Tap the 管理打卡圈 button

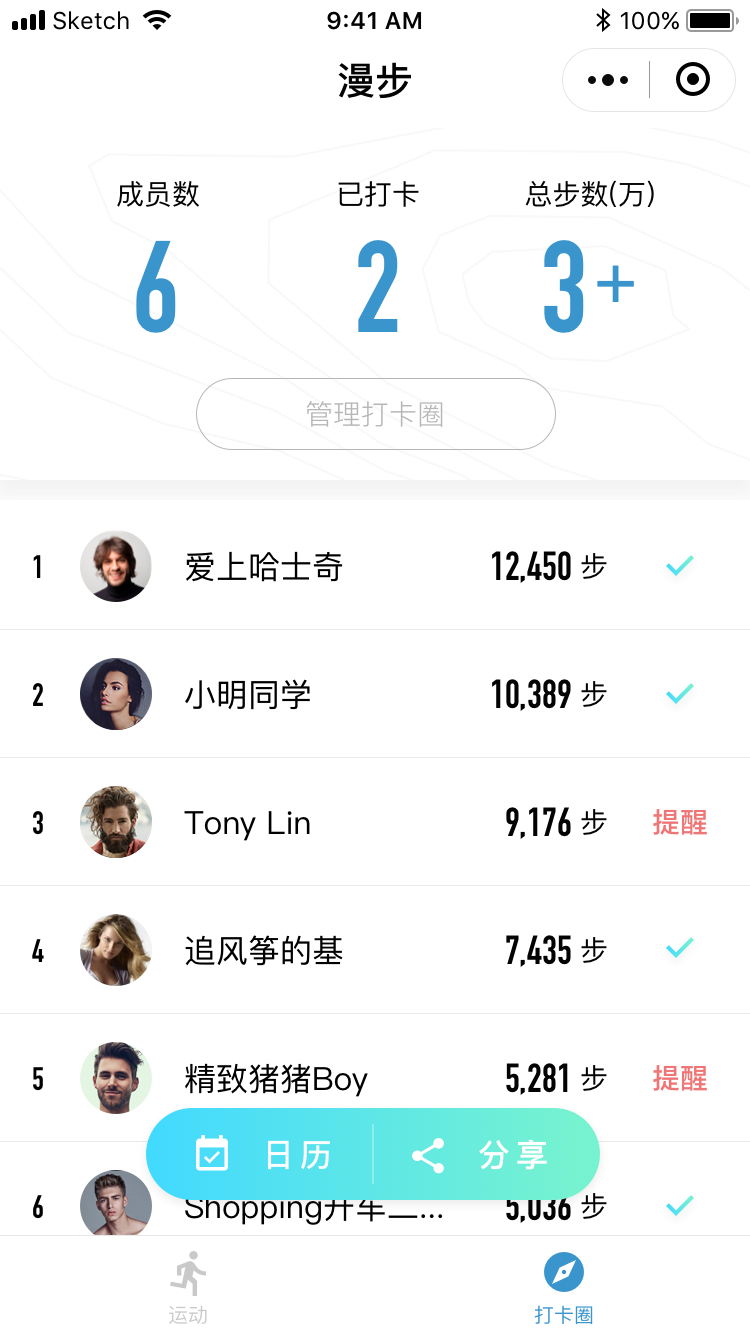pos(375,414)
